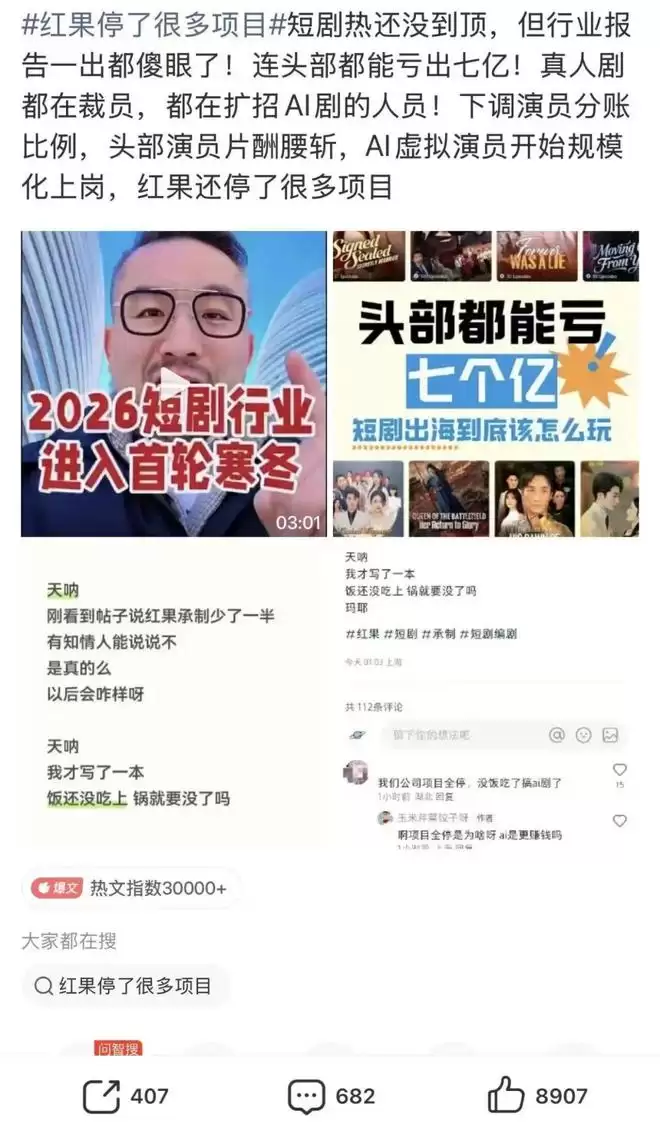Share this post

coord(126,1096)
